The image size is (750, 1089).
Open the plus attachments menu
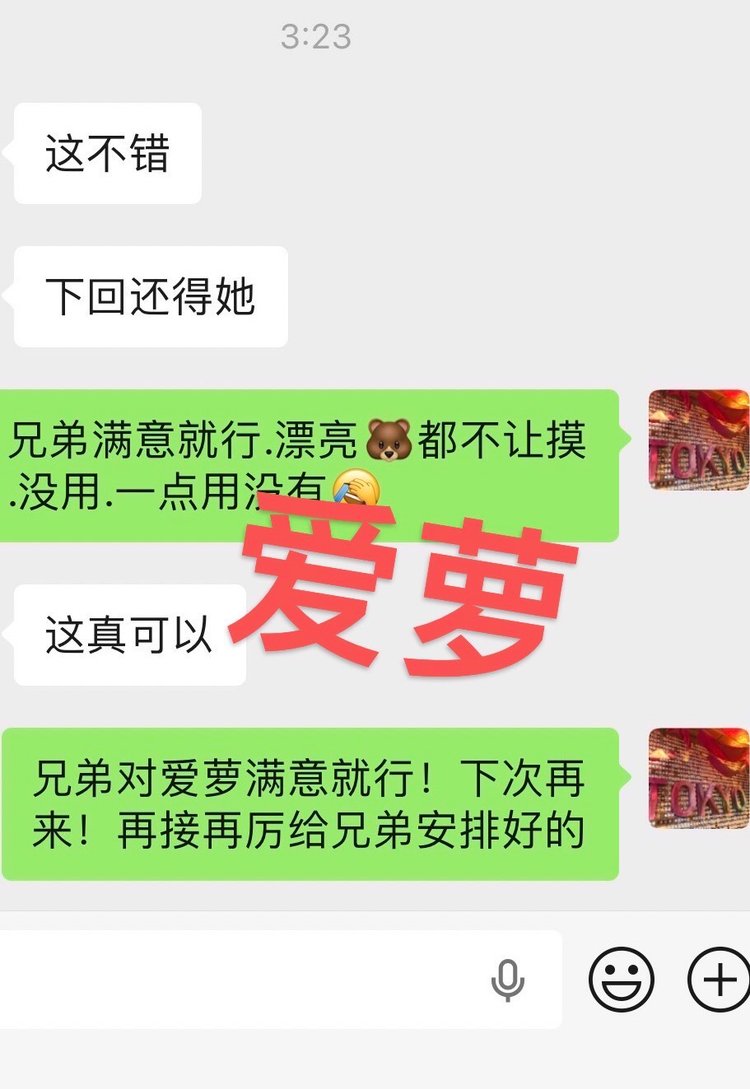719,979
